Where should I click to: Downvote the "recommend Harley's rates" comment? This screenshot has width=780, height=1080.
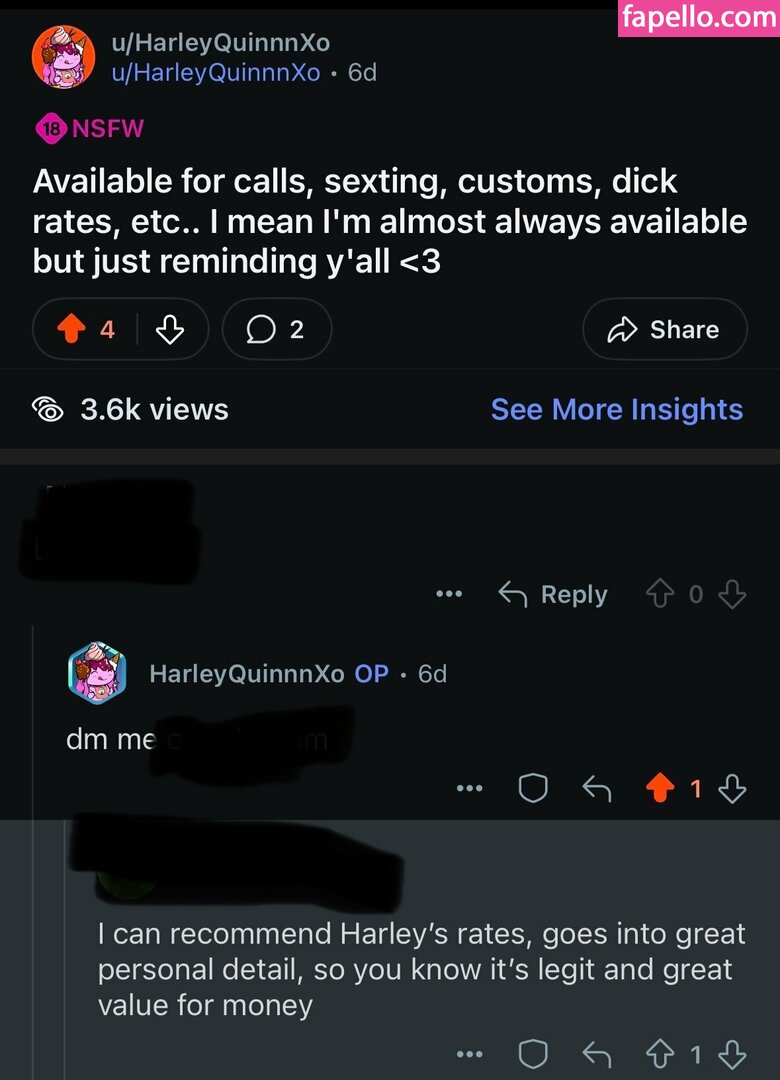[733, 1054]
